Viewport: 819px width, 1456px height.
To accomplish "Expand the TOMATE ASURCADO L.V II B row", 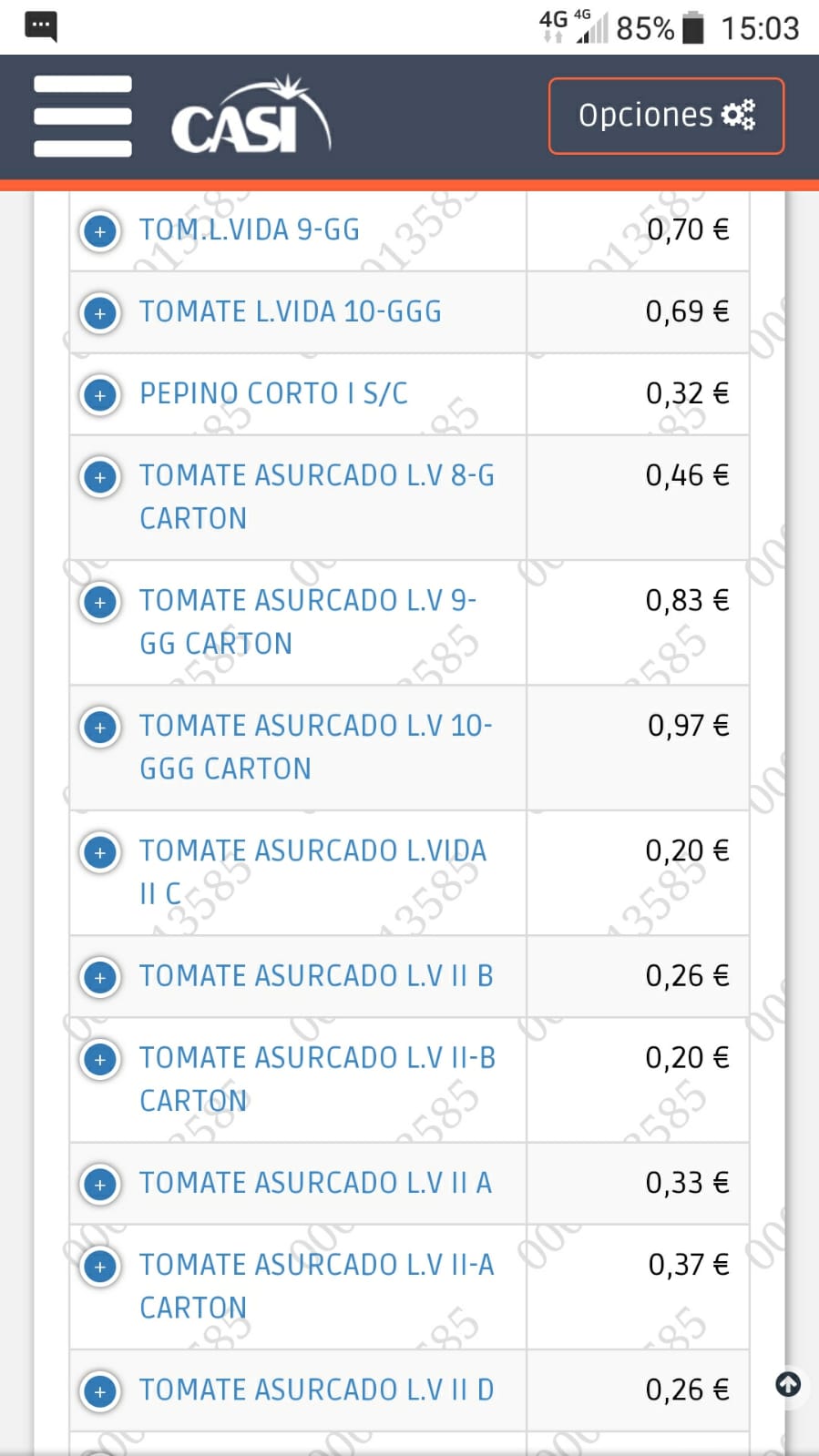I will tap(100, 977).
